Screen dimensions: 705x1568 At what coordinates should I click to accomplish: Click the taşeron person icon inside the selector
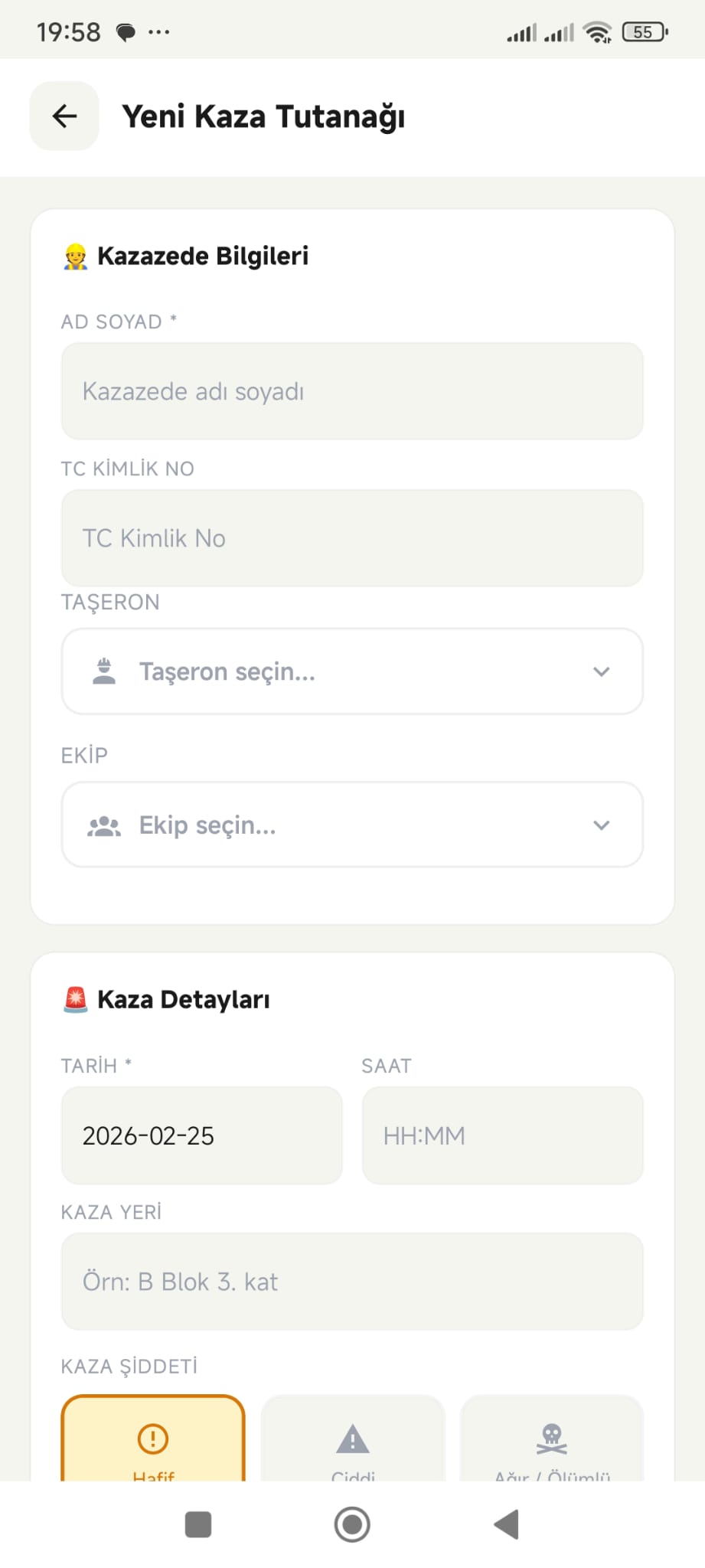click(104, 671)
